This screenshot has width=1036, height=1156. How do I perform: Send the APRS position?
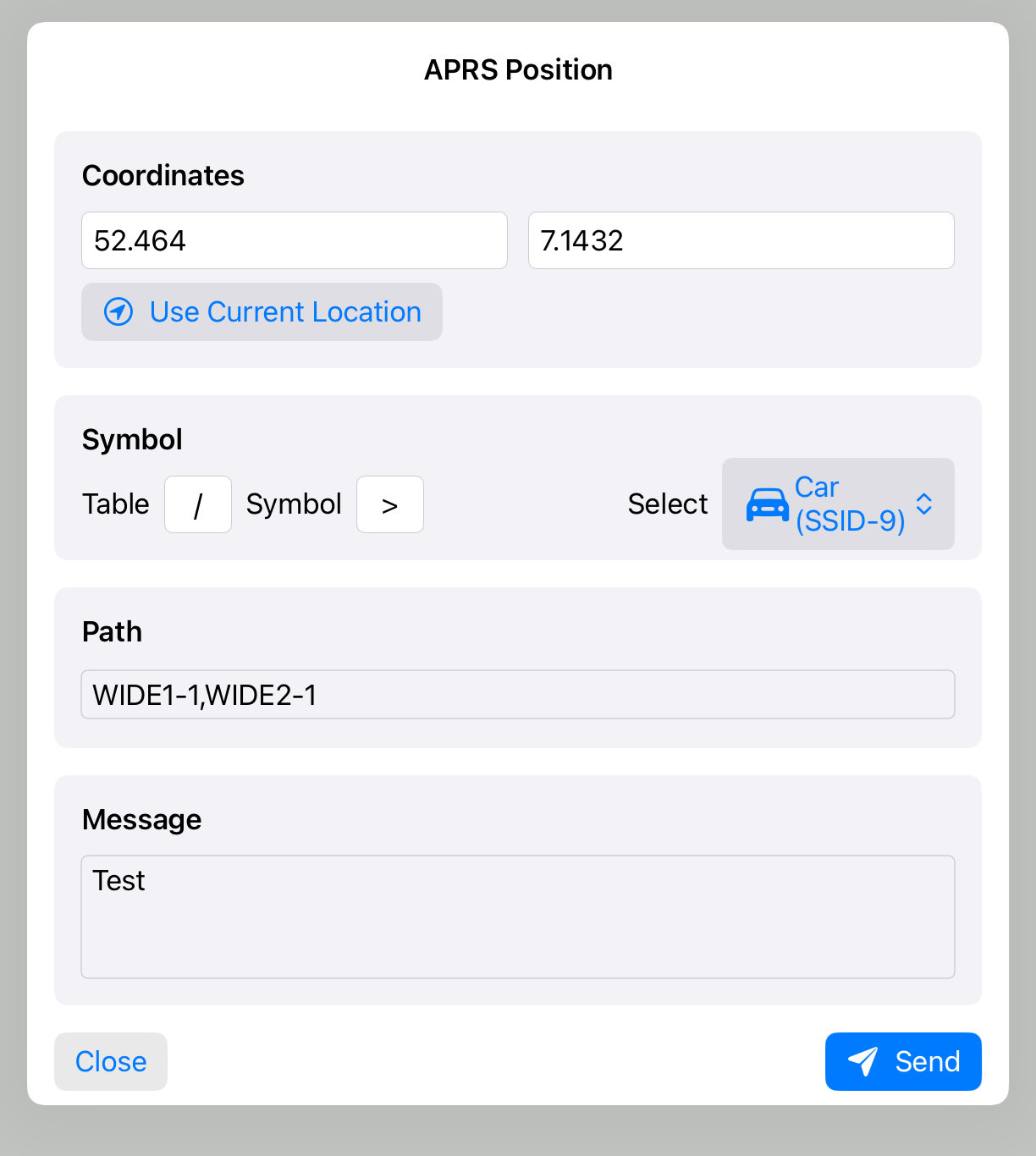[903, 1061]
